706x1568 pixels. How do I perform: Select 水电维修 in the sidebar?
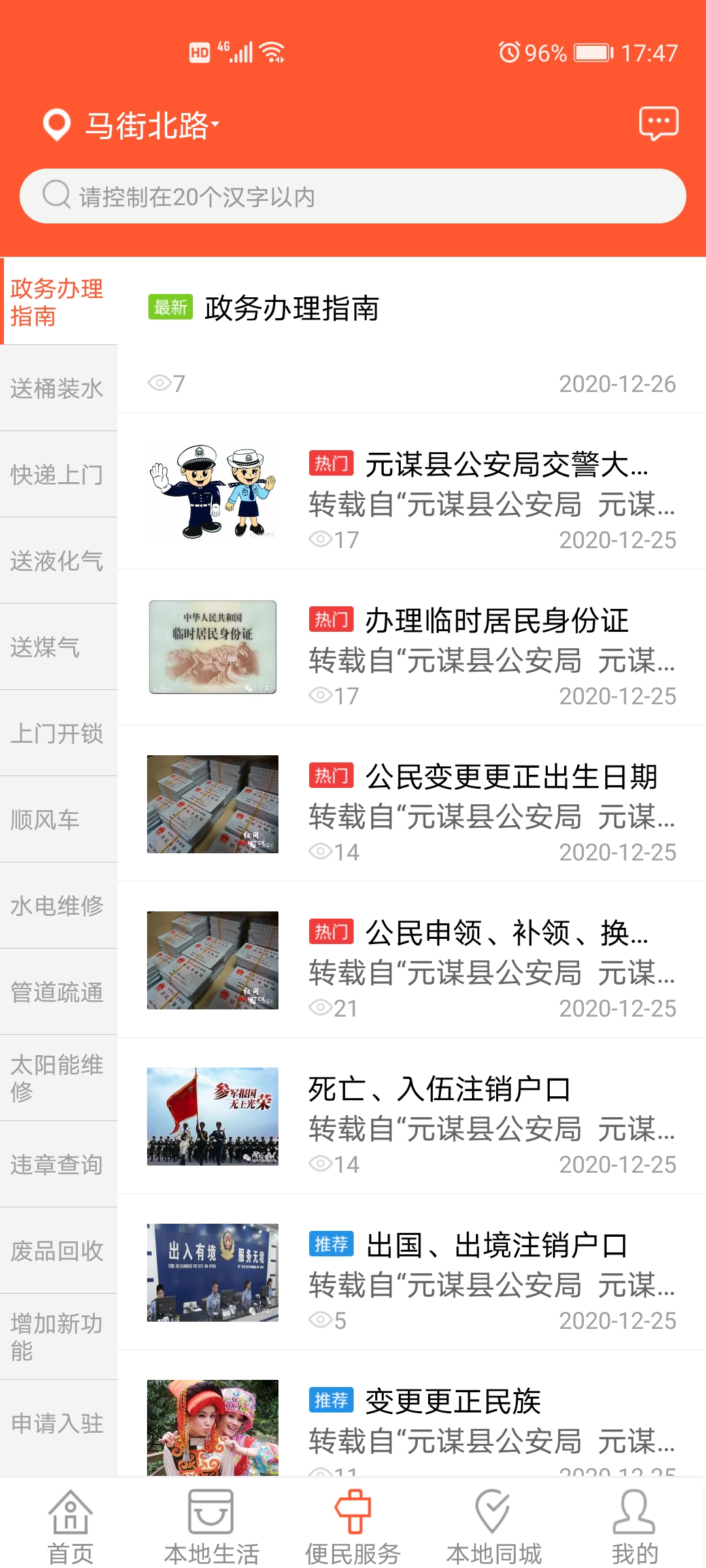[58, 906]
